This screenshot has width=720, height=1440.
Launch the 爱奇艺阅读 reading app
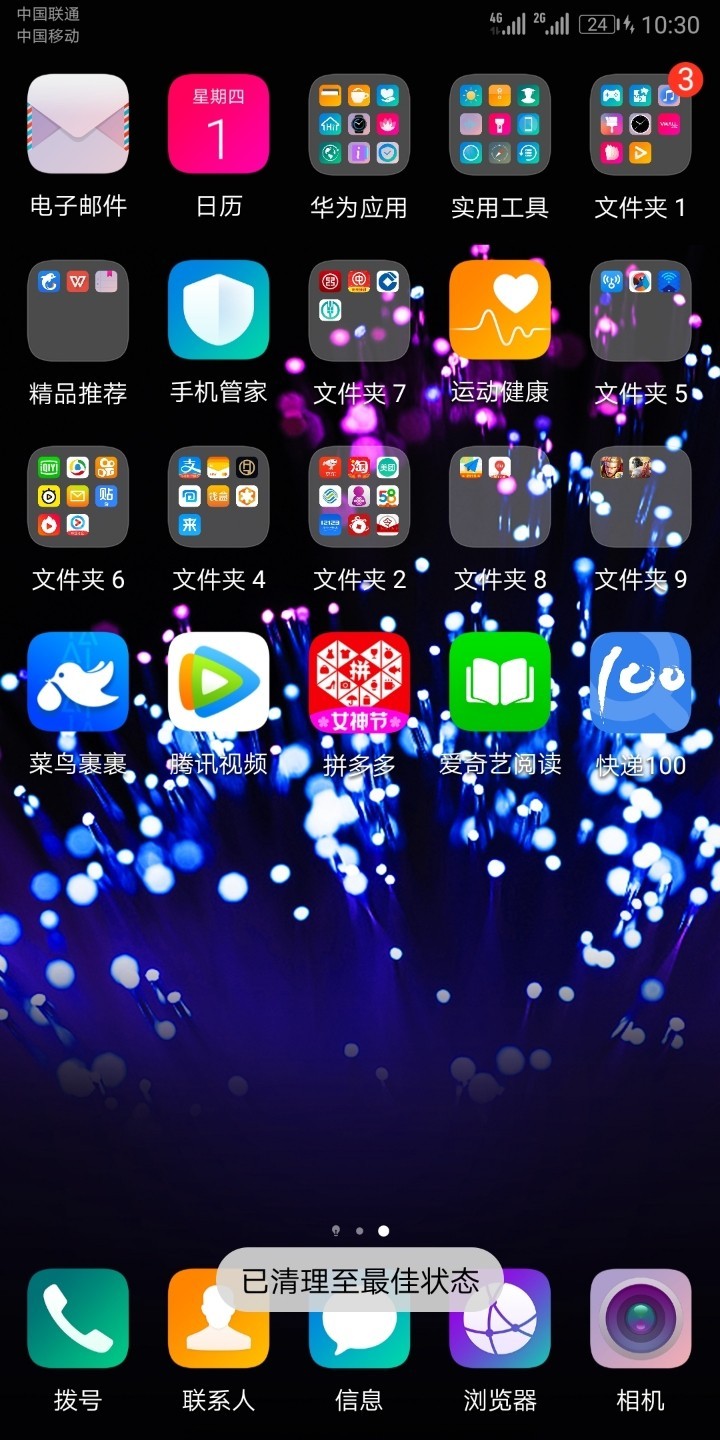pos(500,683)
